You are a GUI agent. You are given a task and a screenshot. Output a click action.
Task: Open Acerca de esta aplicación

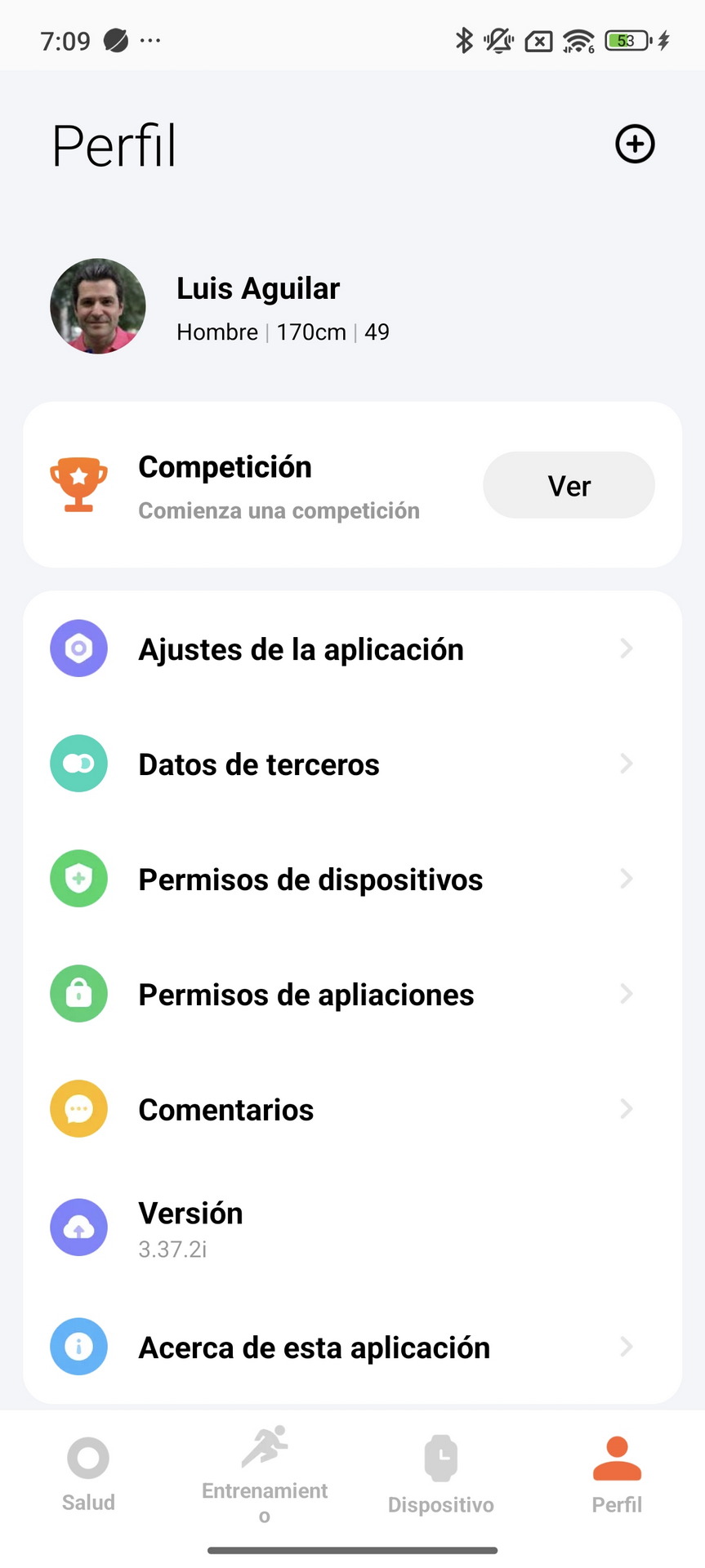[x=352, y=1347]
